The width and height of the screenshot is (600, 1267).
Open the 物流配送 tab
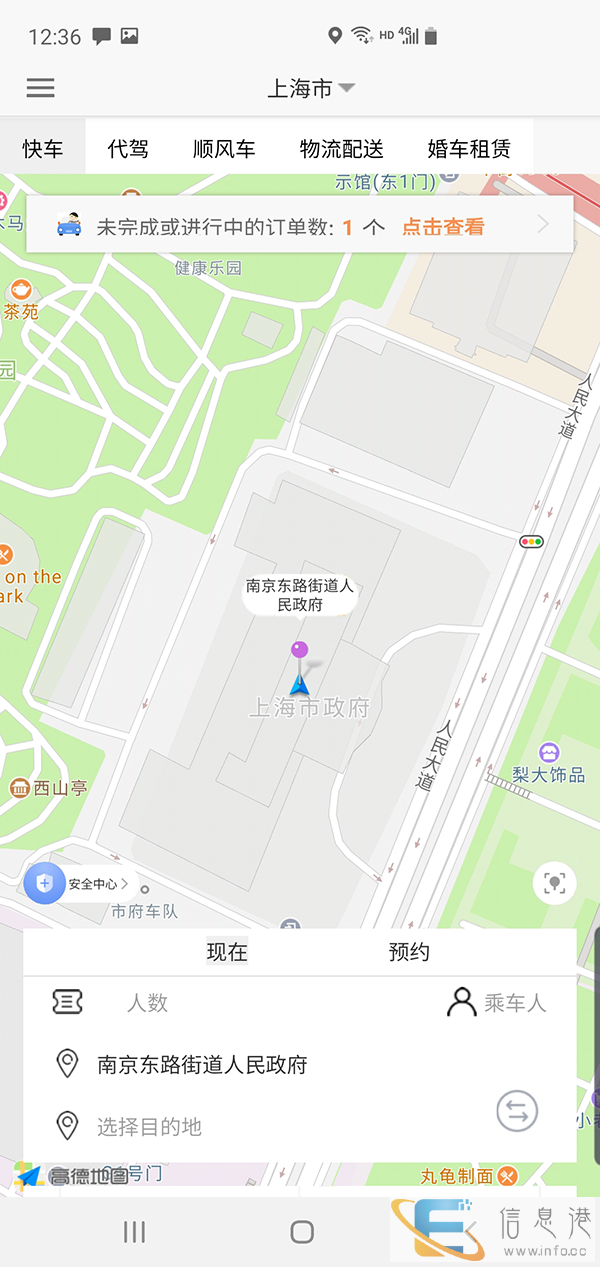[x=341, y=149]
